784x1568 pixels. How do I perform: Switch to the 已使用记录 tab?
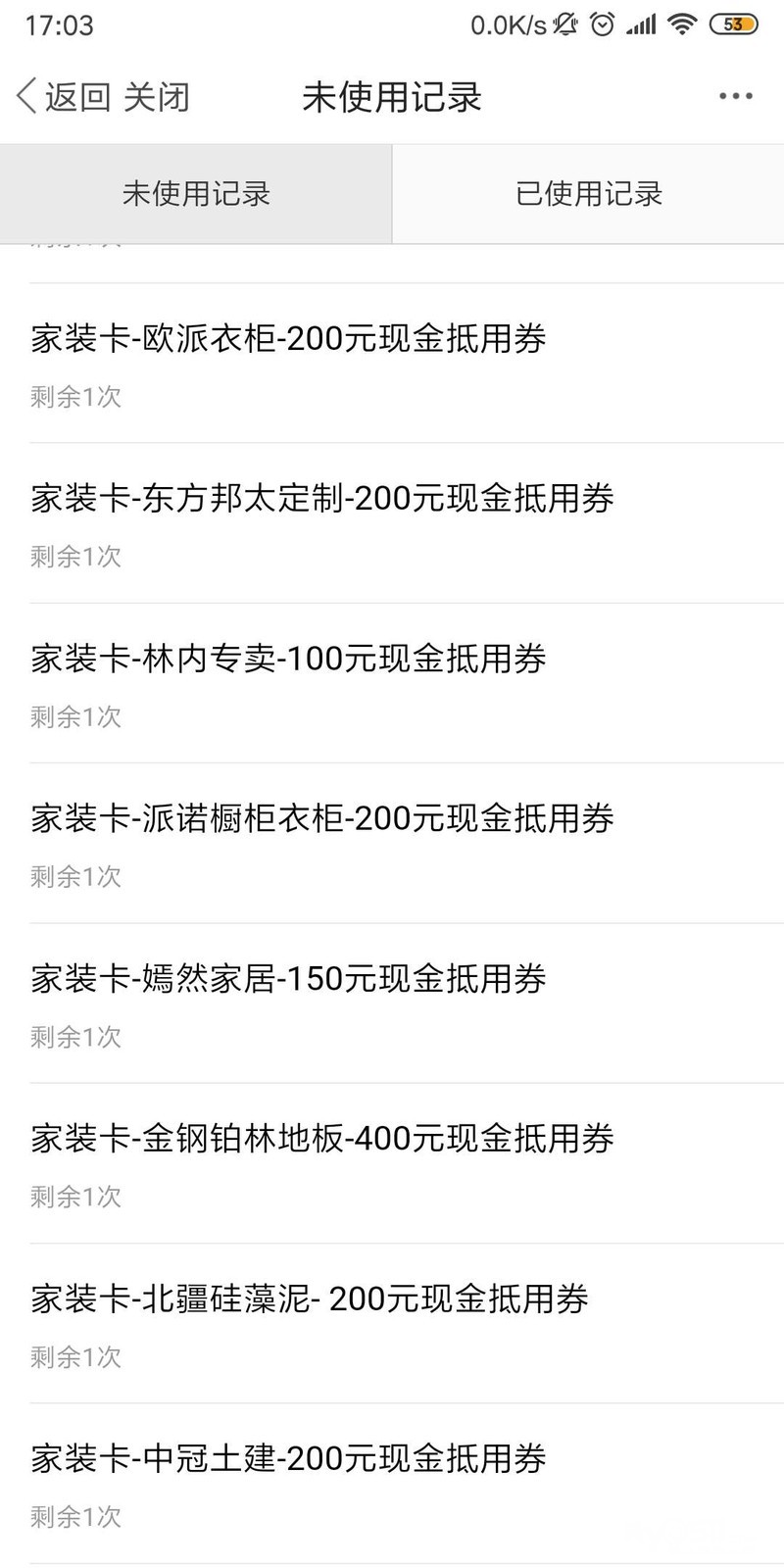click(x=588, y=193)
